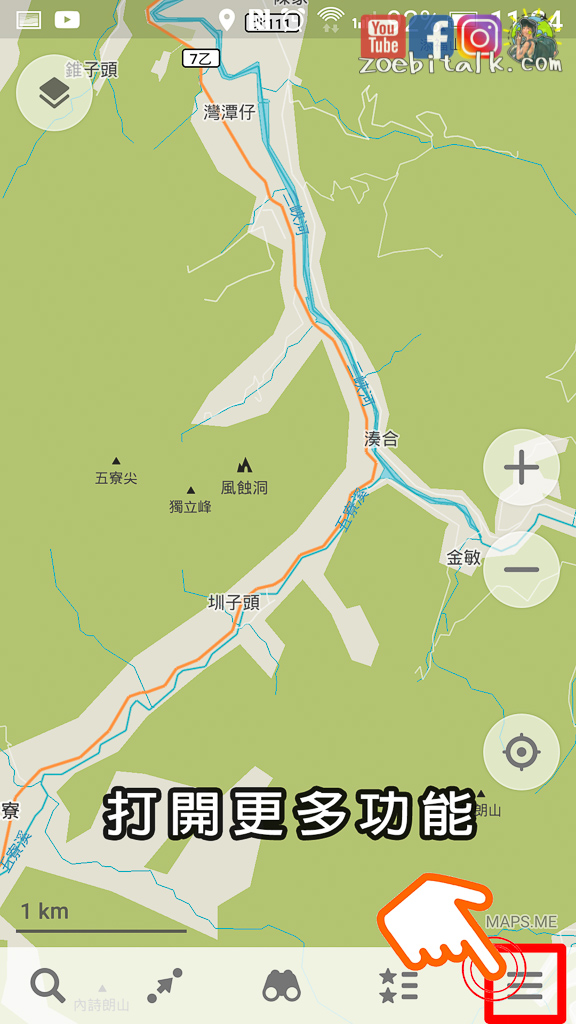Open the discovery binoculars
The image size is (576, 1024).
tap(281, 985)
